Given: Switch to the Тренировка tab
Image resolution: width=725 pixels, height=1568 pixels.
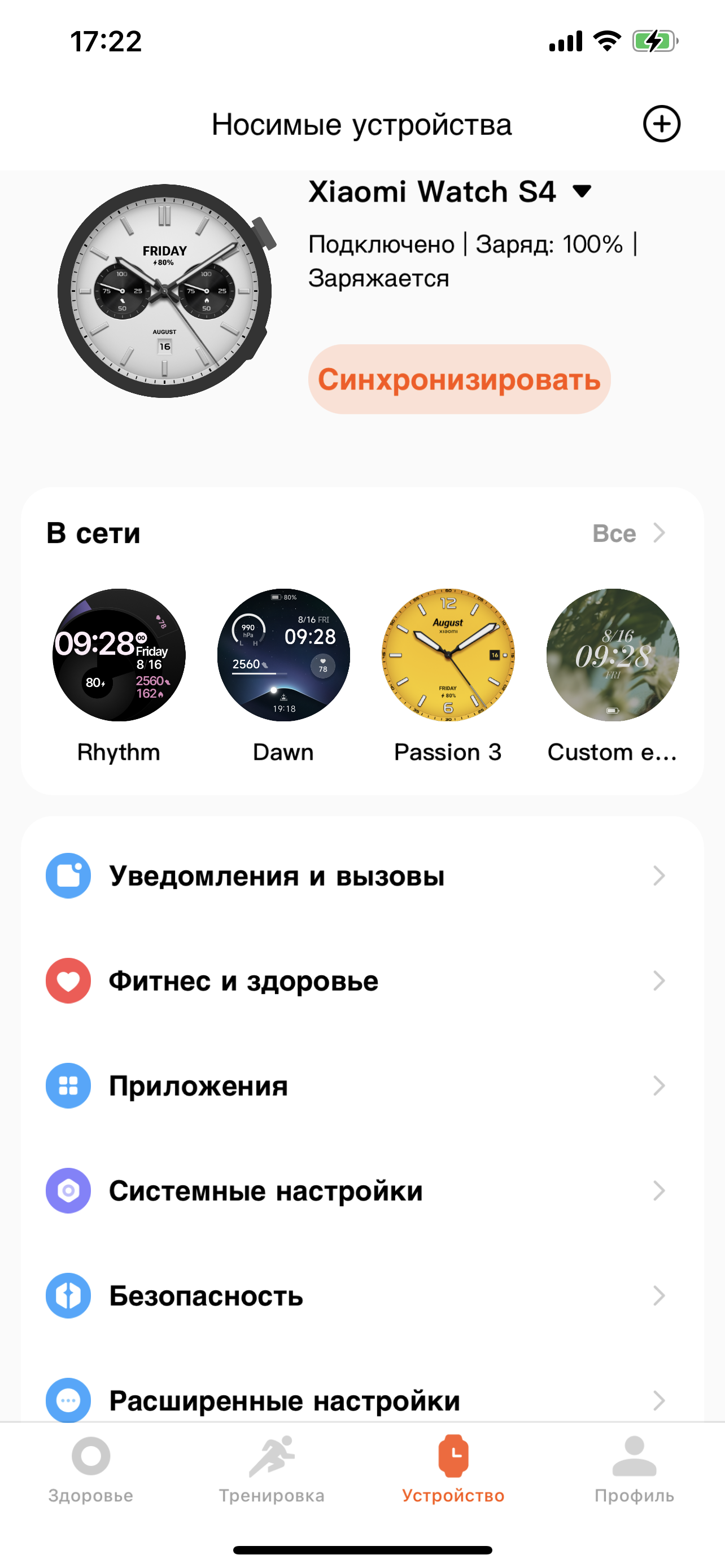Looking at the screenshot, I should 272,1468.
